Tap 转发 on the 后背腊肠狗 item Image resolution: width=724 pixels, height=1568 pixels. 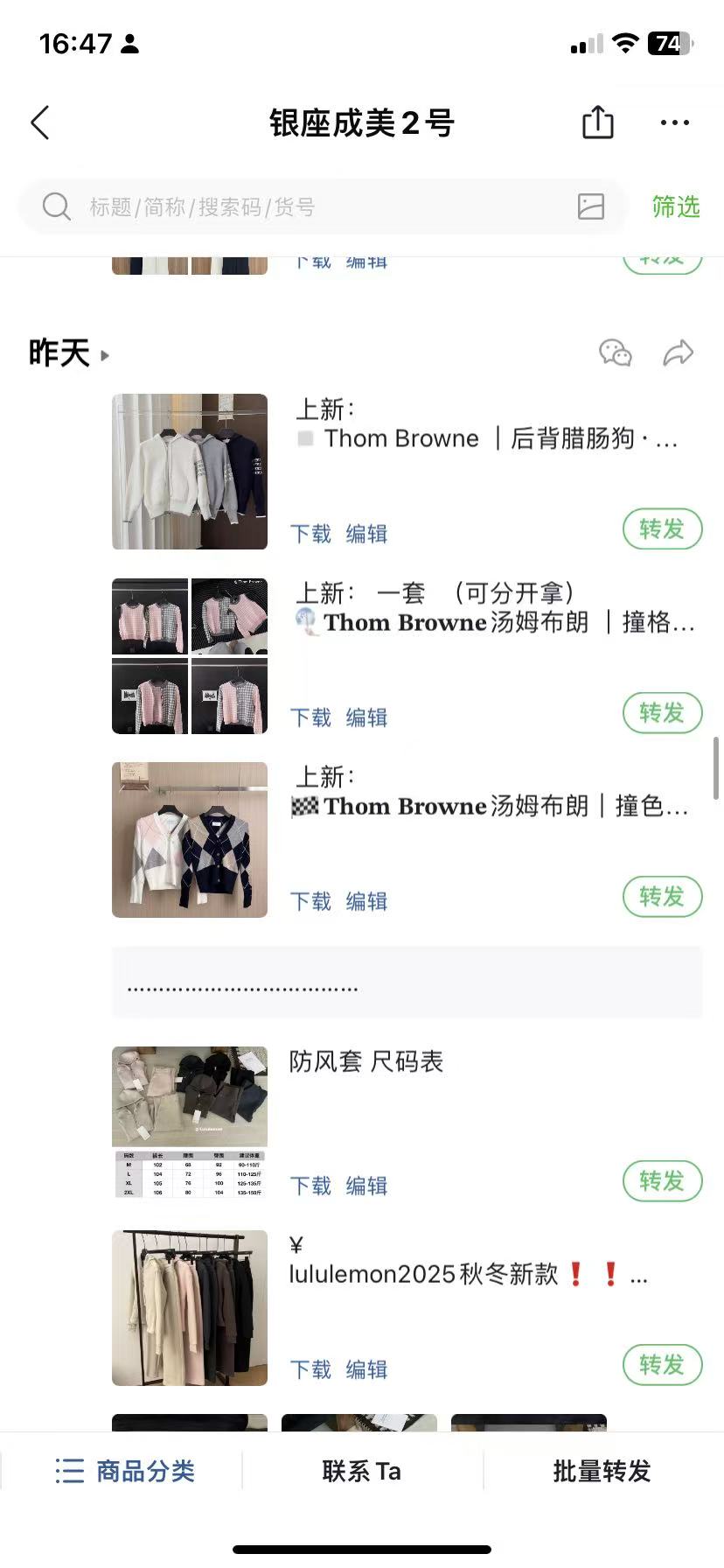pyautogui.click(x=662, y=529)
